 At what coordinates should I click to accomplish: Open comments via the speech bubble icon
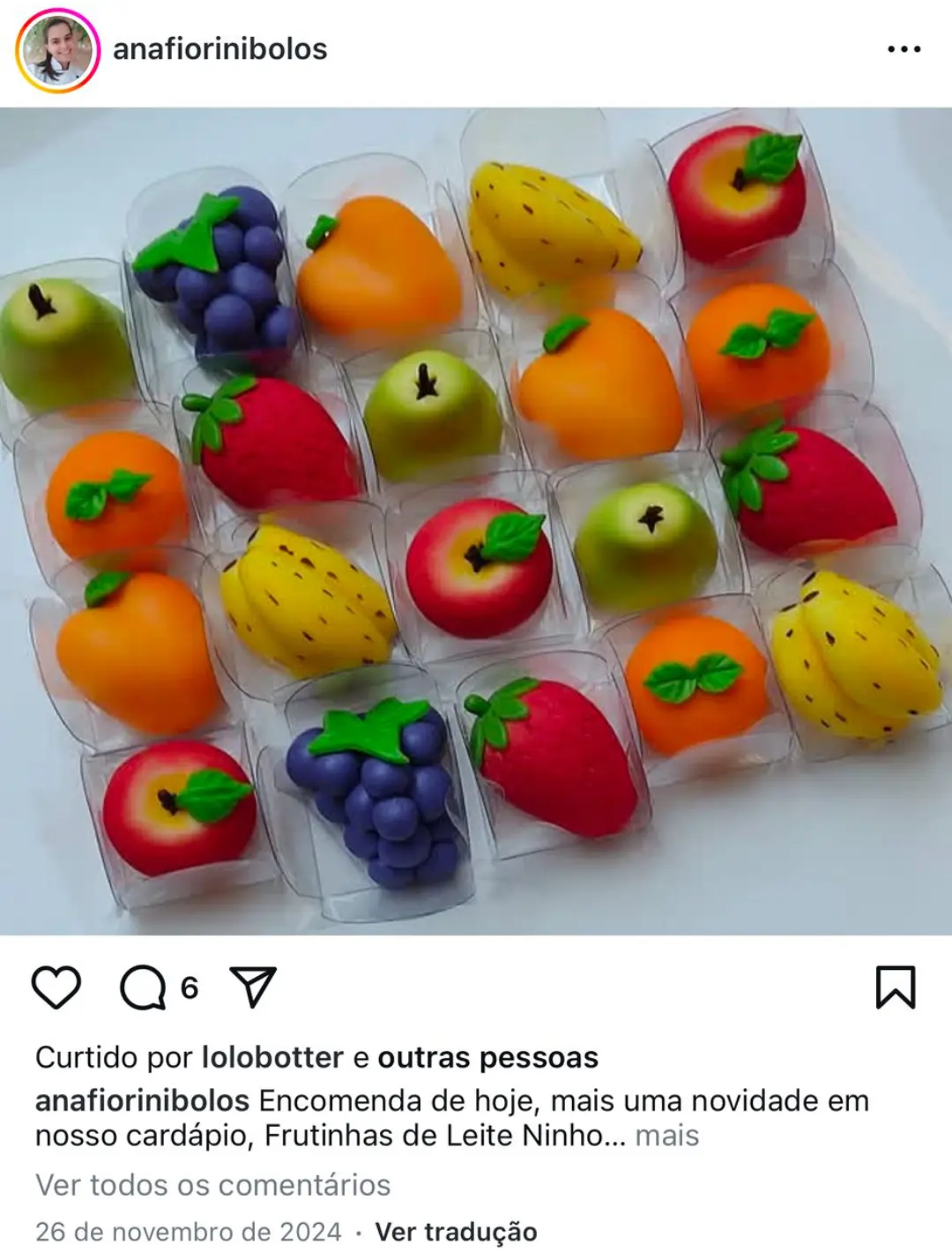click(x=144, y=987)
